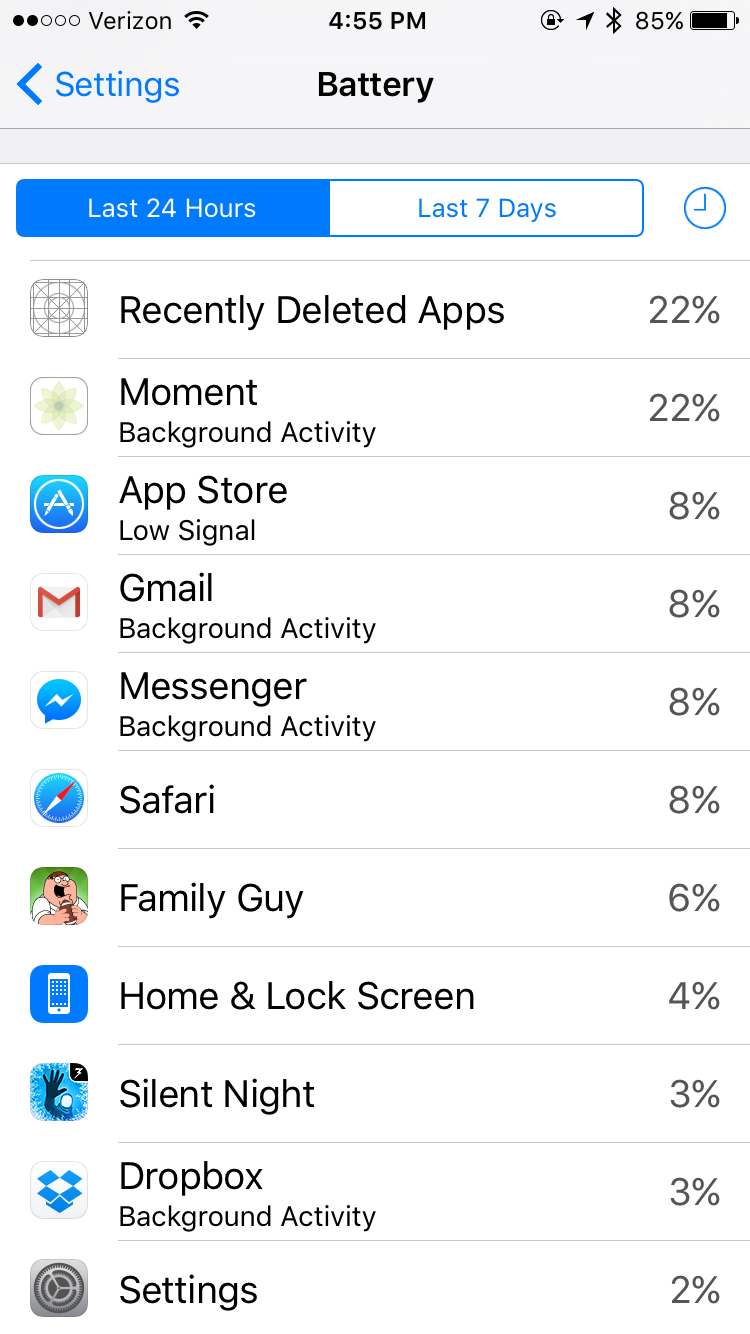Viewport: 750px width, 1334px height.
Task: Tap the Settings app icon in list
Action: 58,1289
